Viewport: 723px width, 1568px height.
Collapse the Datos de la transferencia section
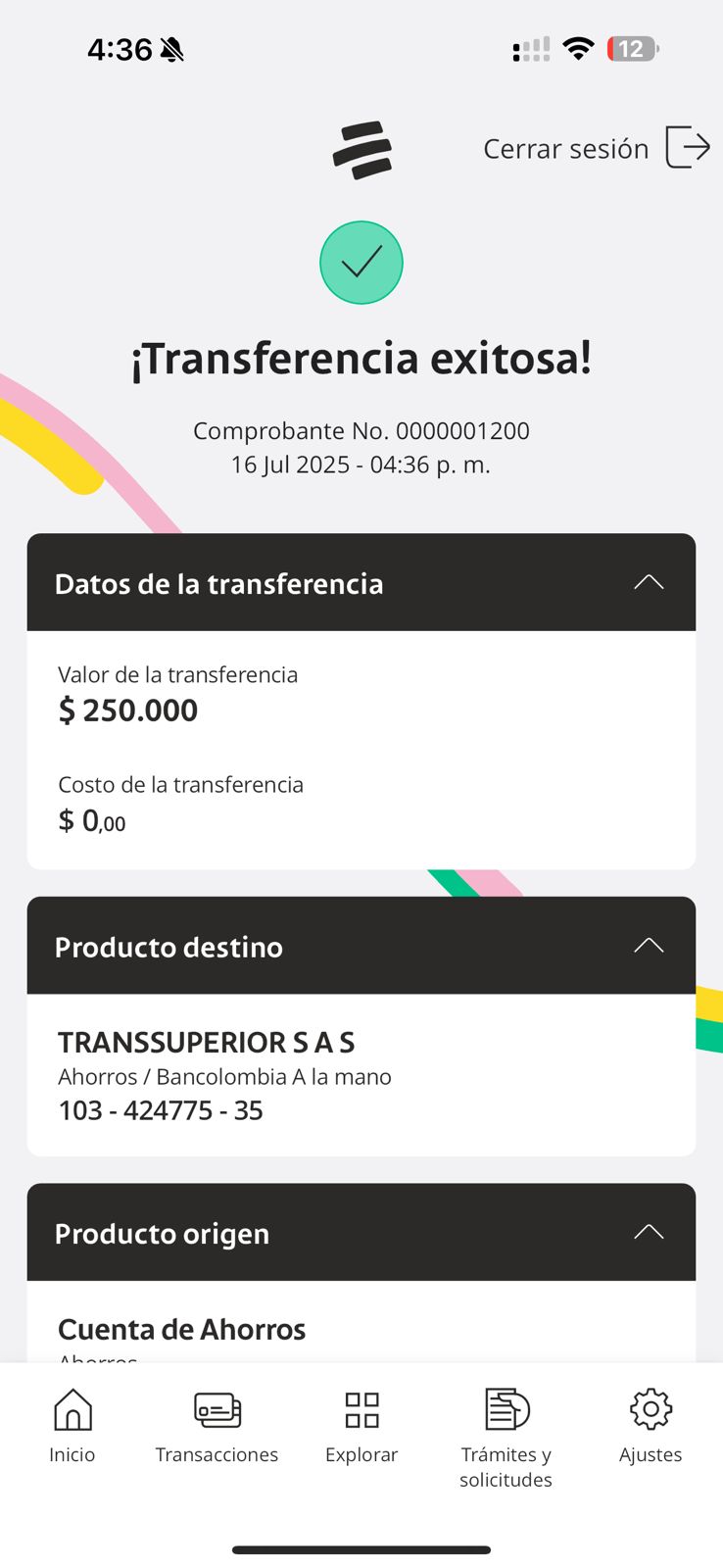click(648, 583)
